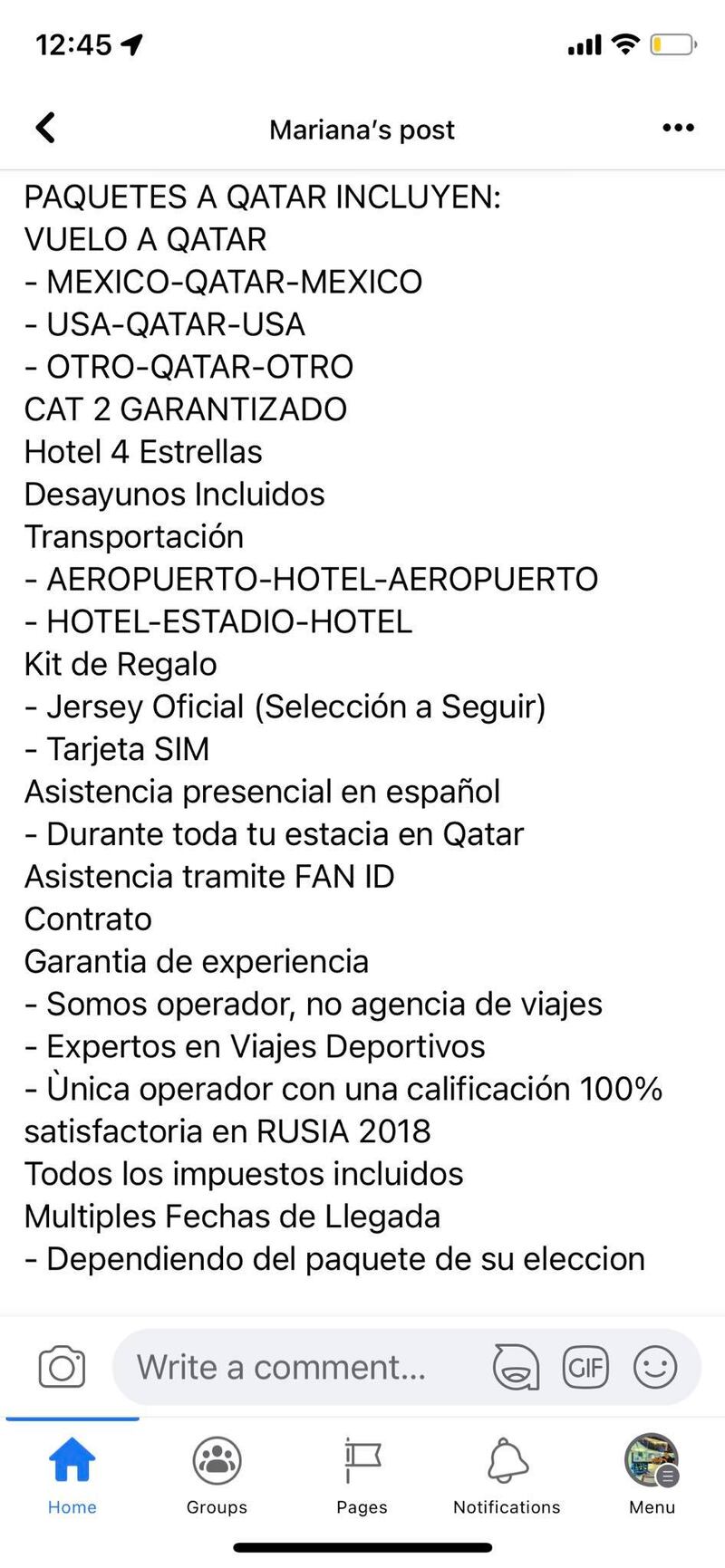Viewport: 725px width, 1568px height.
Task: Go back from Mariana's post
Action: [x=45, y=129]
